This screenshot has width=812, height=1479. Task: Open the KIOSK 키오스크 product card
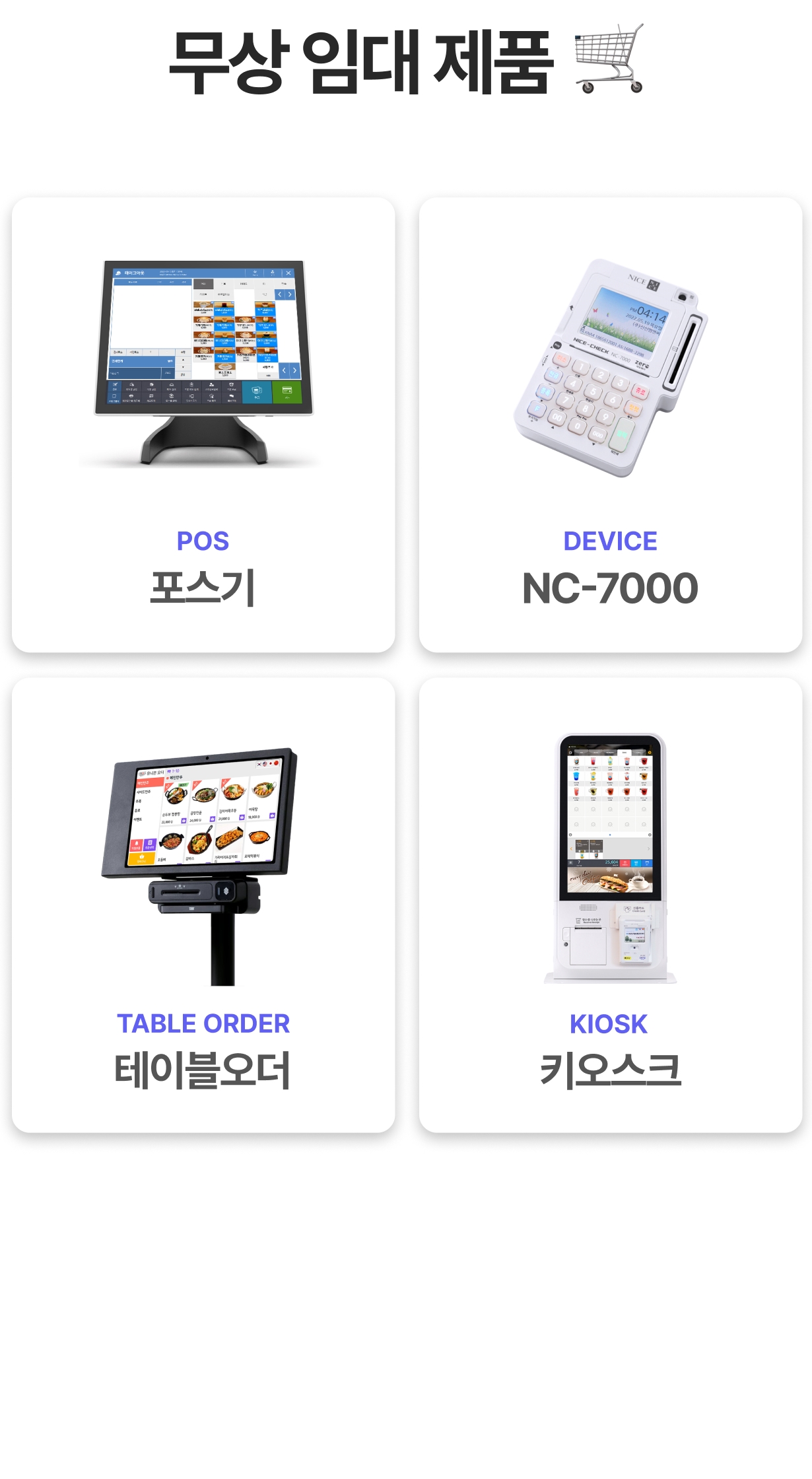[x=610, y=905]
